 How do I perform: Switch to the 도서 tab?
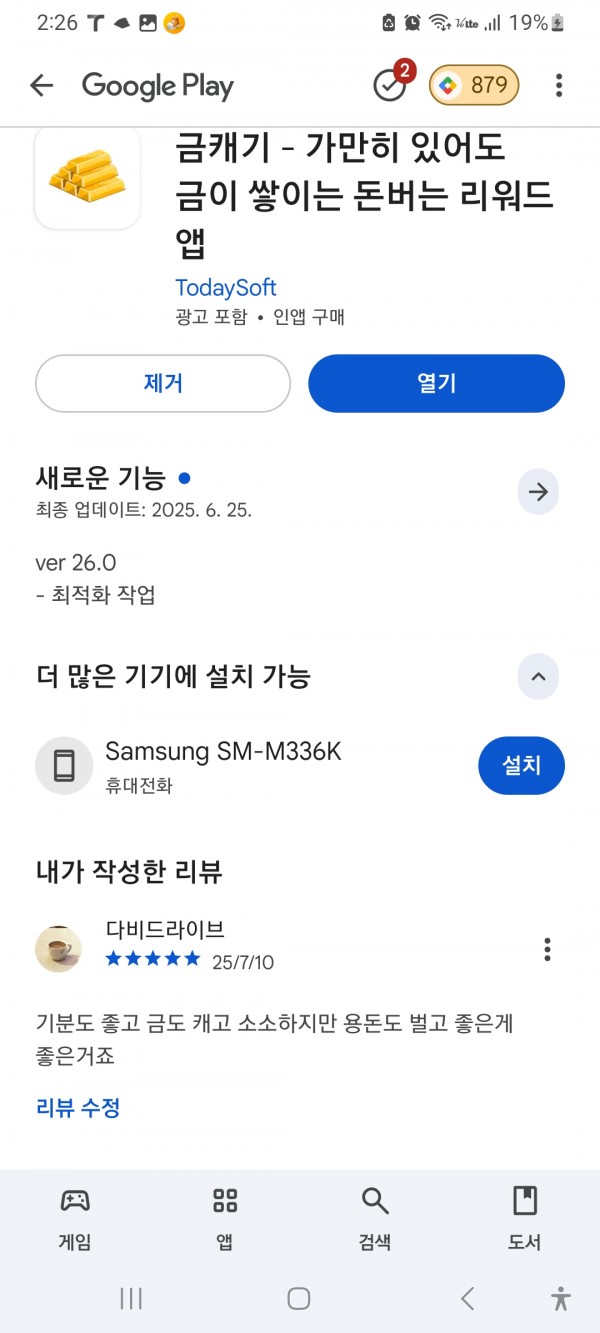(x=525, y=1219)
